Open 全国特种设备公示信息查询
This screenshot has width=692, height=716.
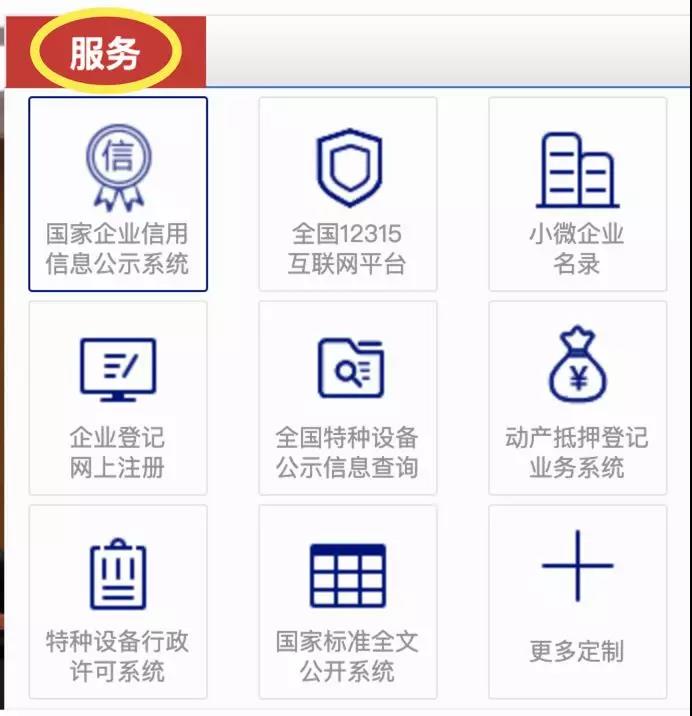point(347,398)
